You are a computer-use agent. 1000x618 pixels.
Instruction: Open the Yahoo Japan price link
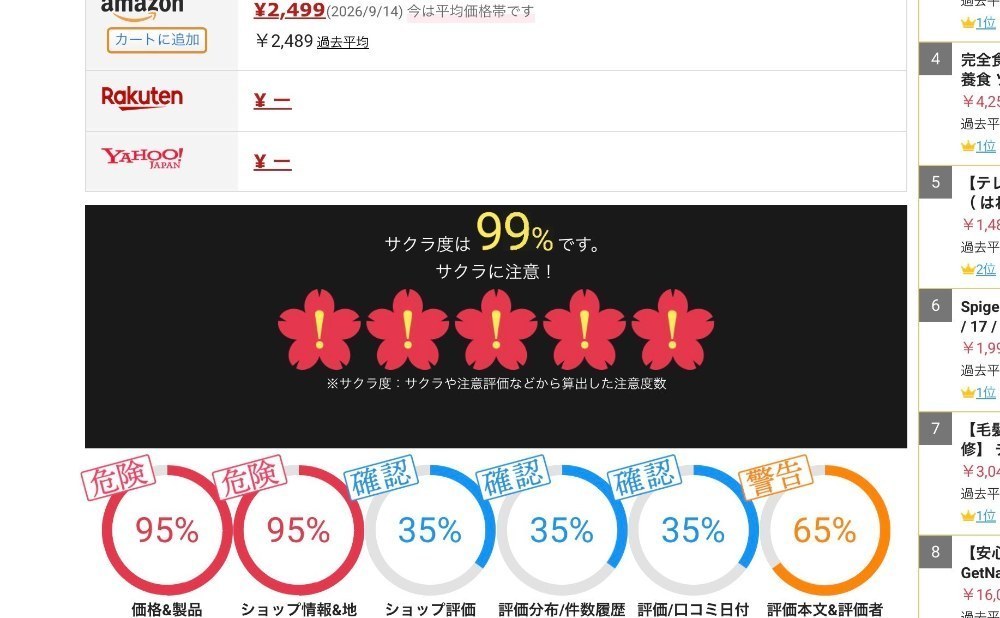pos(272,162)
